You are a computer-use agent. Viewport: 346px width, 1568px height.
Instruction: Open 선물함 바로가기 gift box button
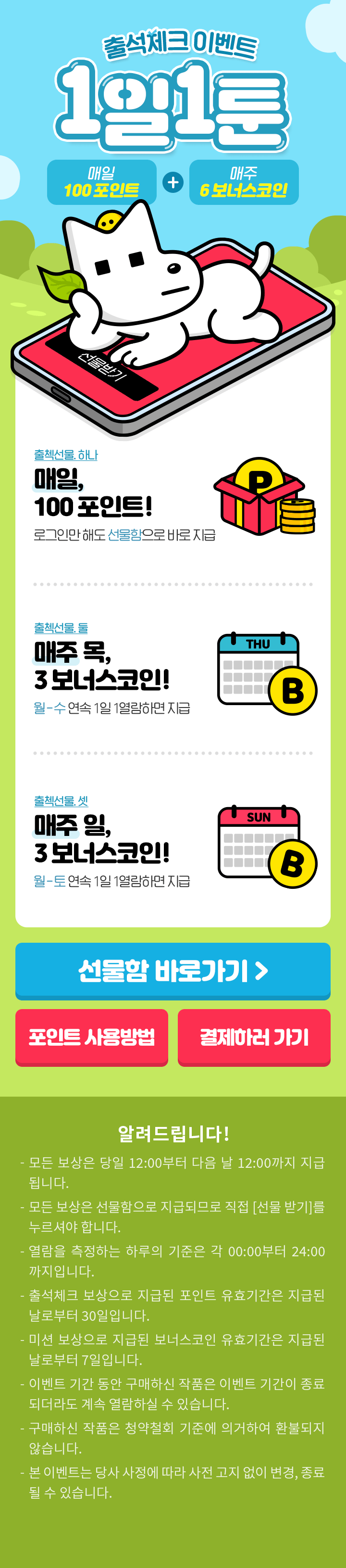tap(173, 970)
